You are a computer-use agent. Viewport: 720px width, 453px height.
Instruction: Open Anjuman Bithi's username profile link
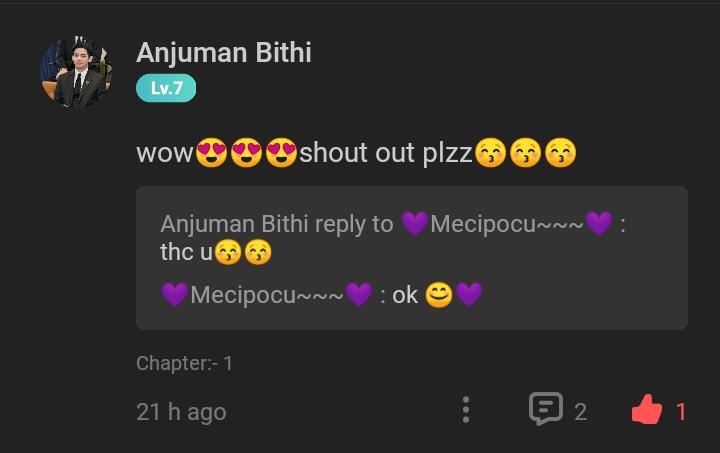click(223, 52)
